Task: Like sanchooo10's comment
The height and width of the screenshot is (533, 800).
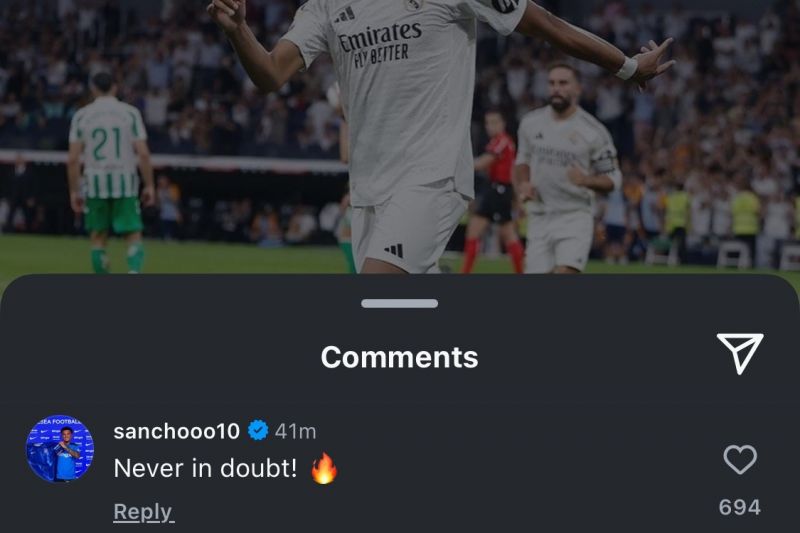Action: tap(739, 460)
